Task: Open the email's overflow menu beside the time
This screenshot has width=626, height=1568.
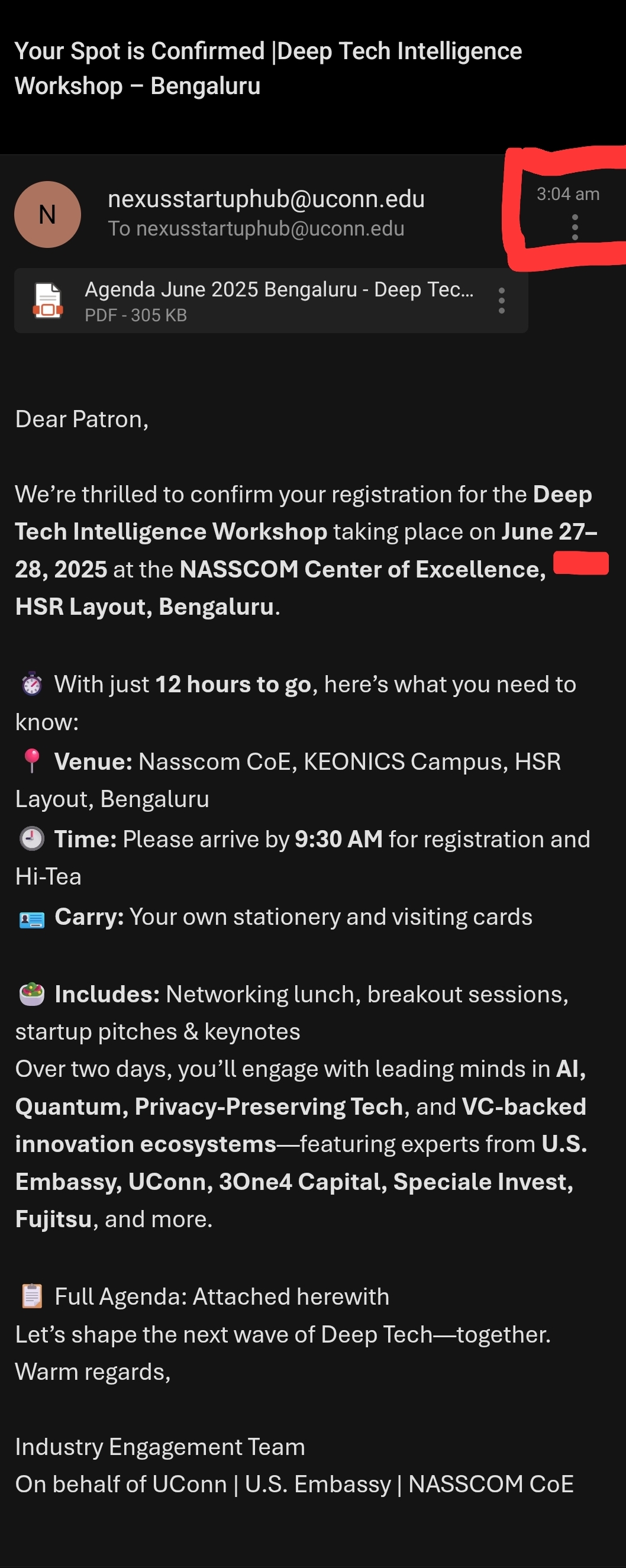Action: click(x=575, y=228)
